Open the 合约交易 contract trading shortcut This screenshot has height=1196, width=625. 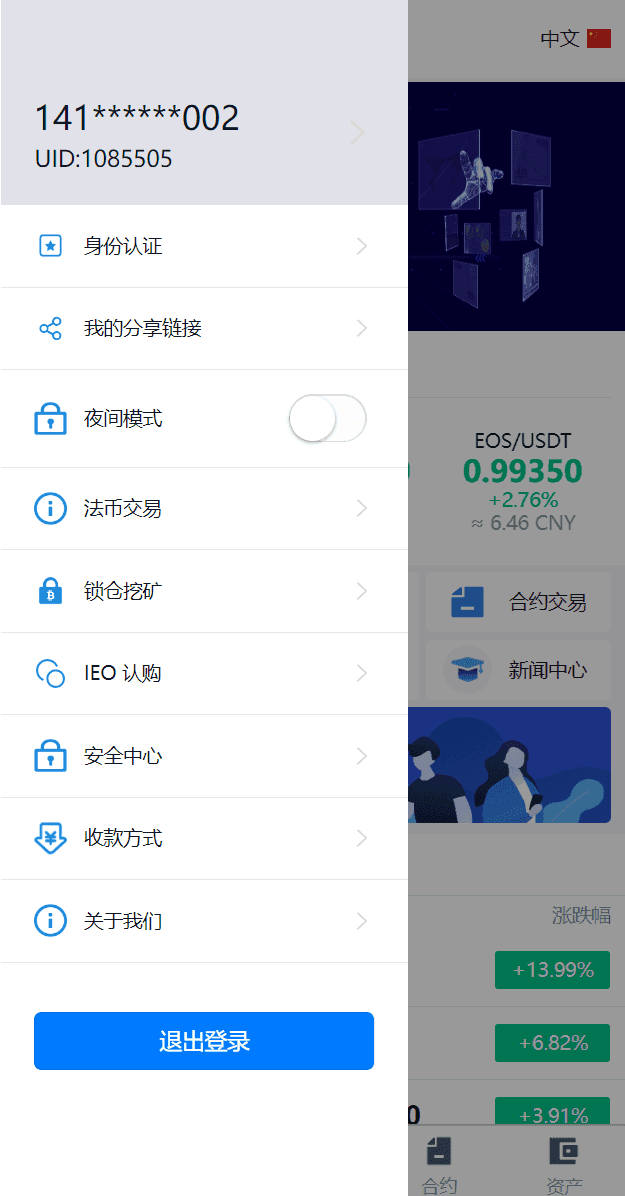(518, 602)
